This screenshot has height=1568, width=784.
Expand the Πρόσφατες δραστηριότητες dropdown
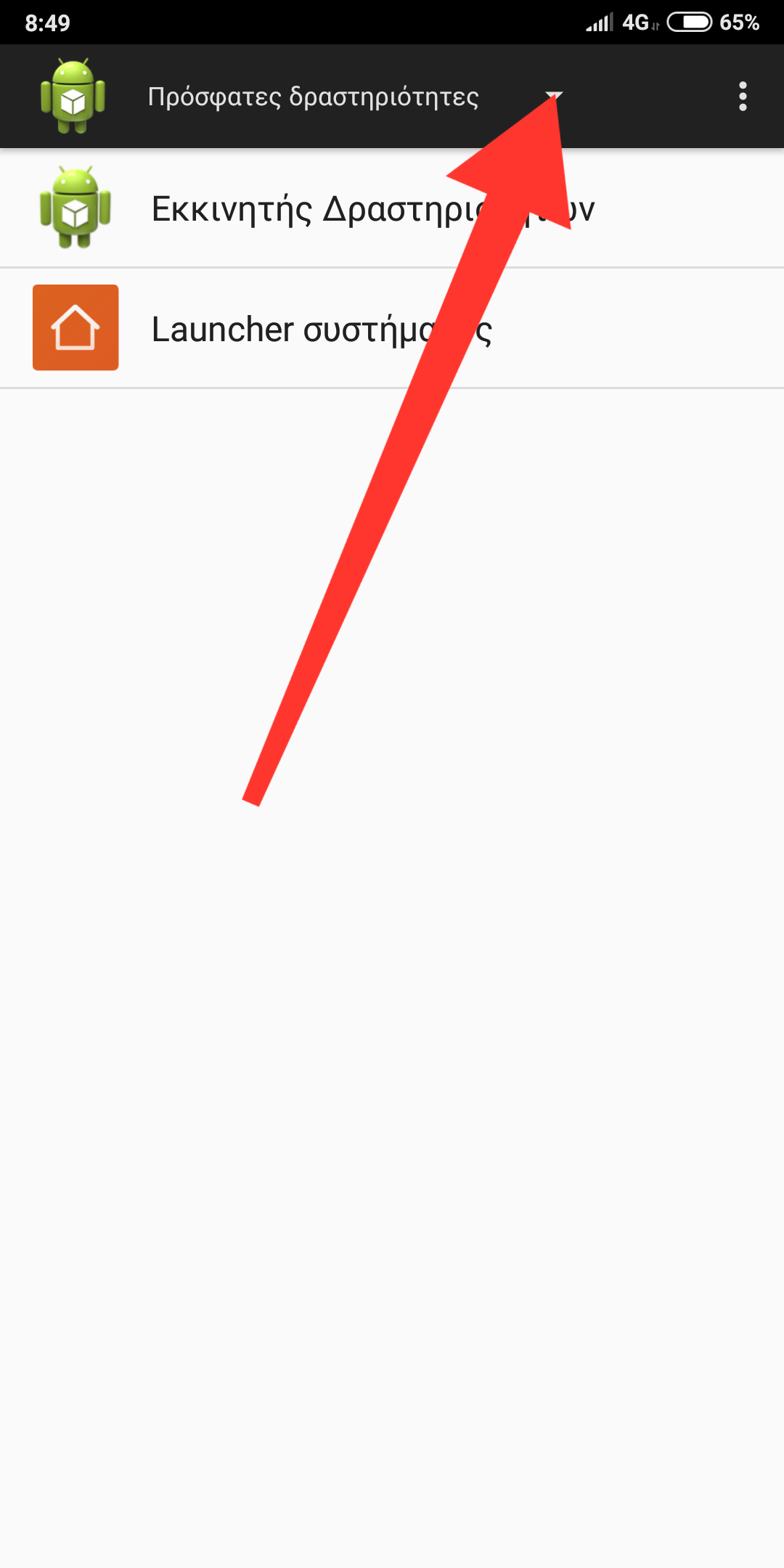[x=355, y=97]
